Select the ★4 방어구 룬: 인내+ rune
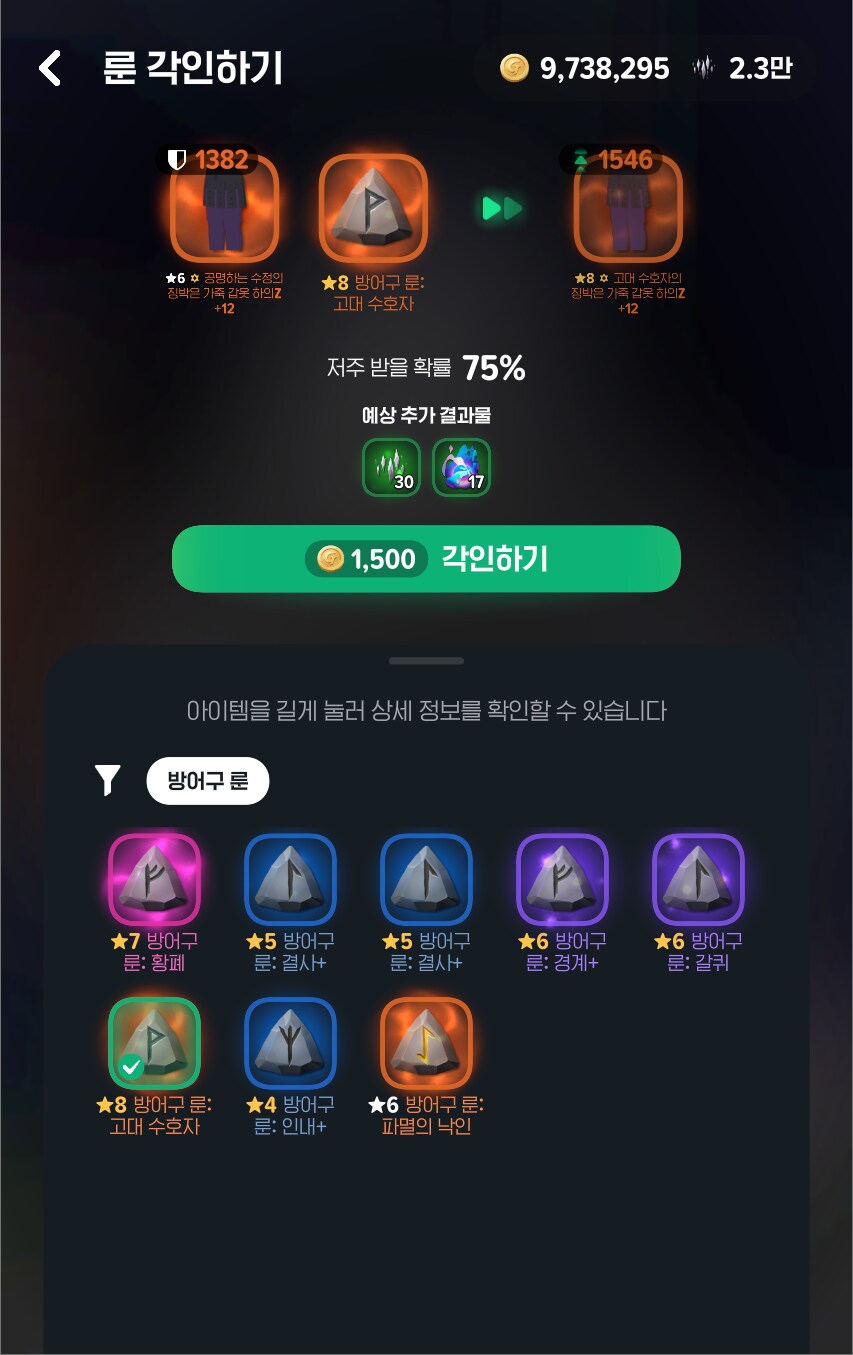This screenshot has width=853, height=1355. (x=290, y=1043)
